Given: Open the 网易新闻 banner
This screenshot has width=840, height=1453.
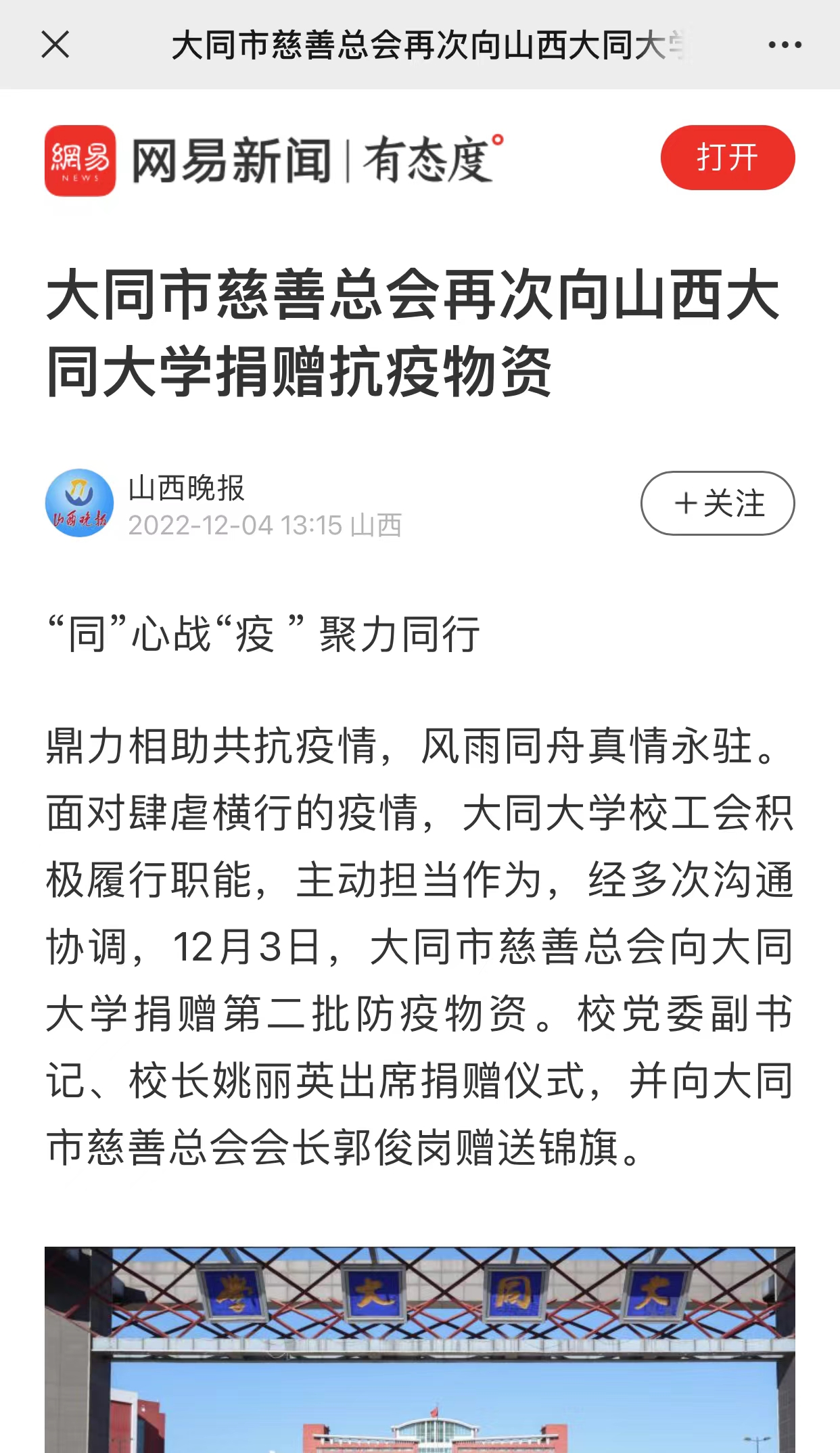Looking at the screenshot, I should point(275,160).
